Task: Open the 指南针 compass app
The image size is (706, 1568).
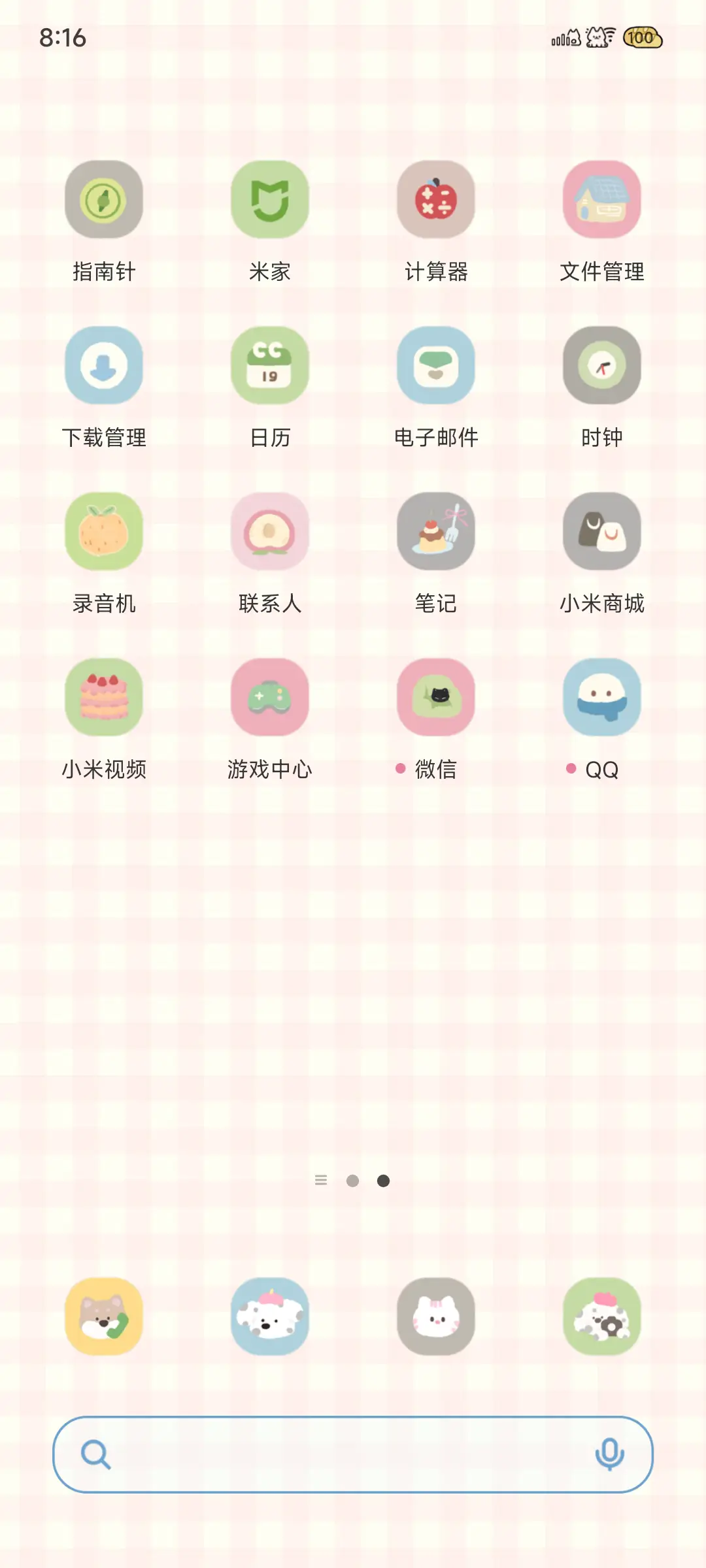Action: tap(104, 201)
